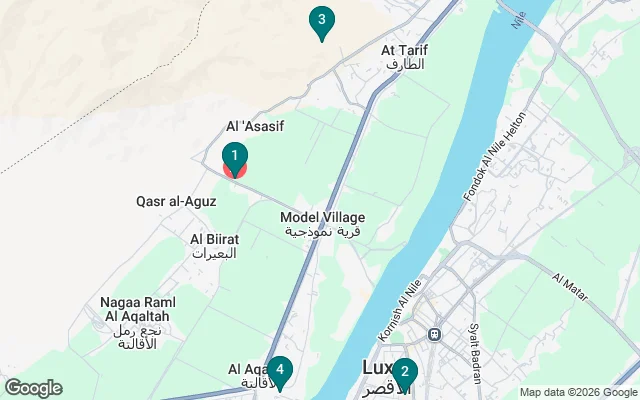The image size is (640, 400).
Task: Tap map marker number 1
Action: (x=234, y=157)
